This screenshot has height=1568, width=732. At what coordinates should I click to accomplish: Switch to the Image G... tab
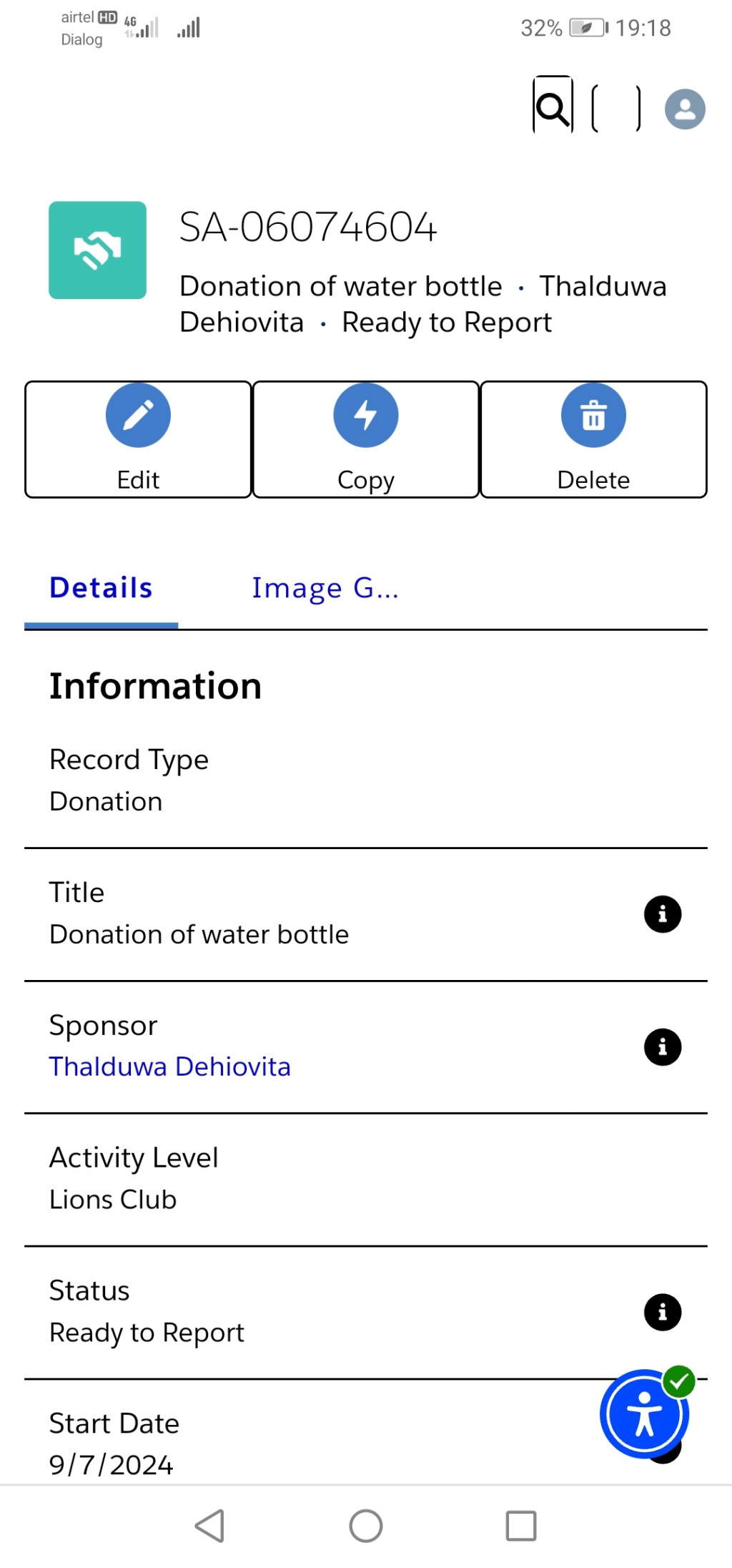[325, 588]
